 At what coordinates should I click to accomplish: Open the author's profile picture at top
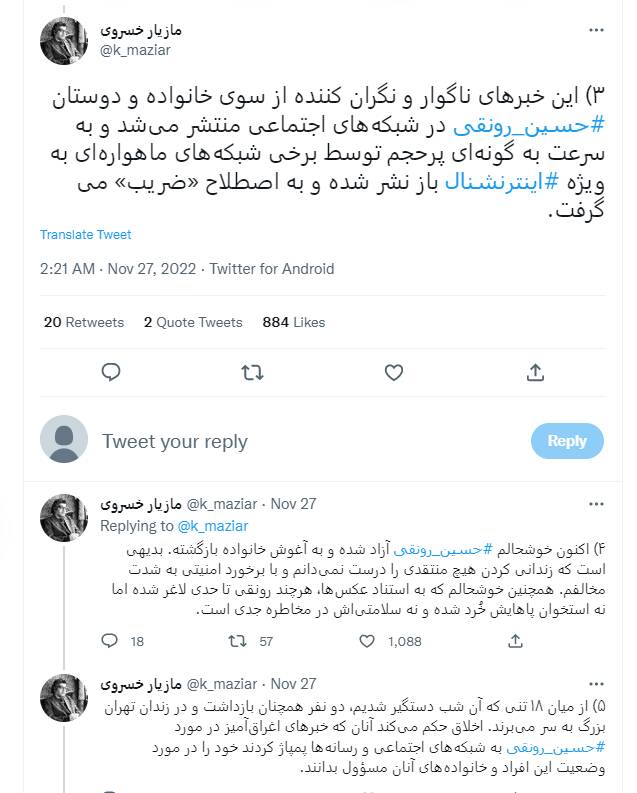(x=64, y=42)
